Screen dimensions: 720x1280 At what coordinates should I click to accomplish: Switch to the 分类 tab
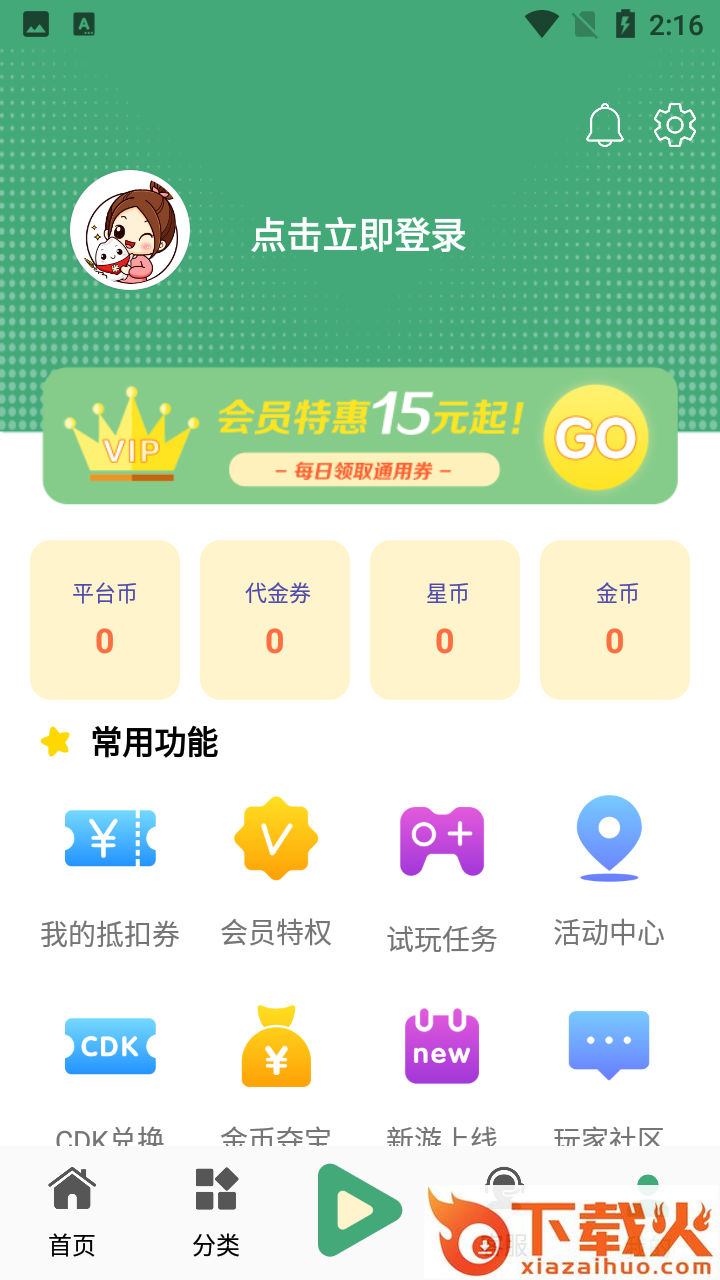(x=216, y=1212)
